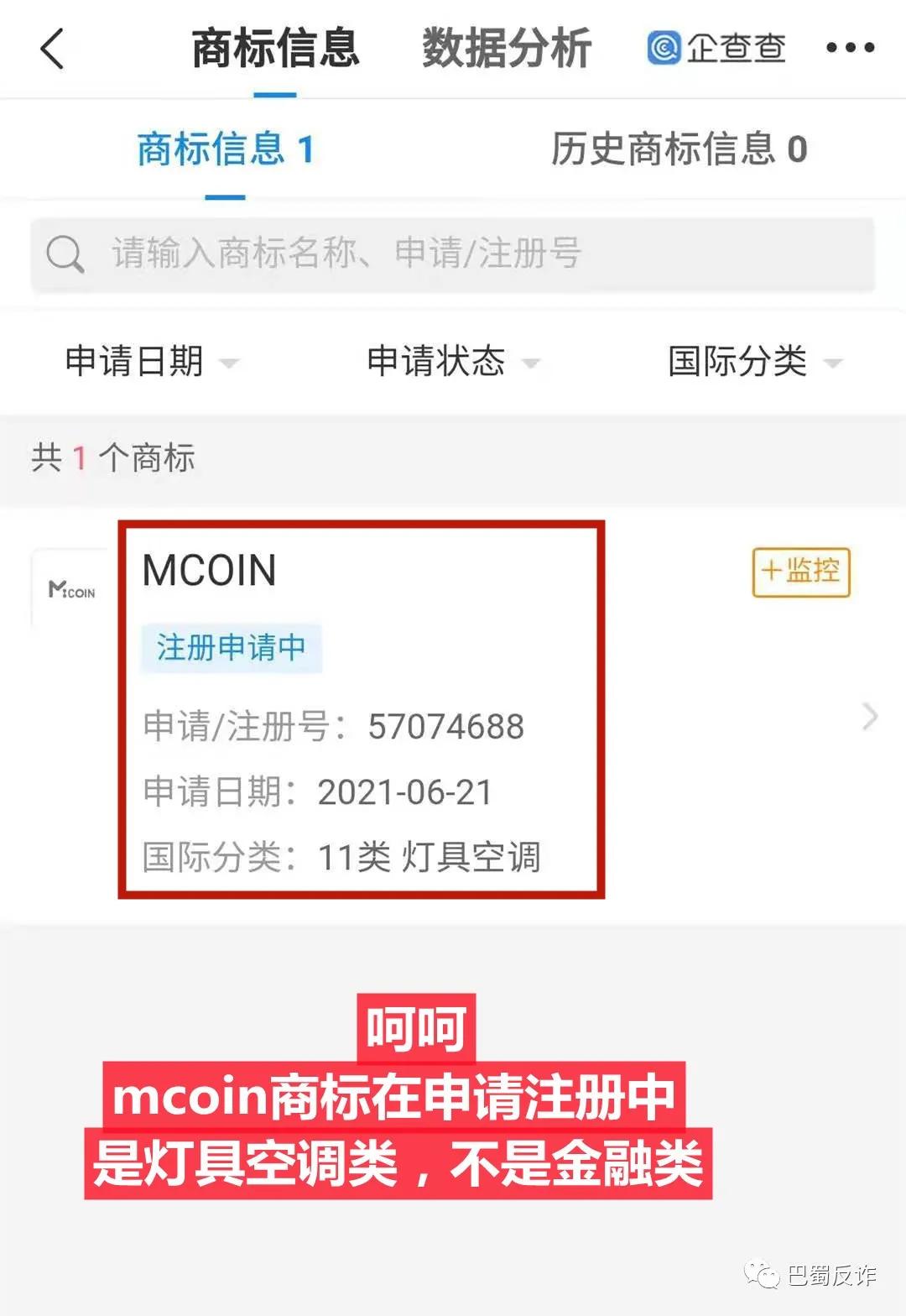Expand the 申请日期 filter dropdown
This screenshot has width=906, height=1316.
point(152,362)
